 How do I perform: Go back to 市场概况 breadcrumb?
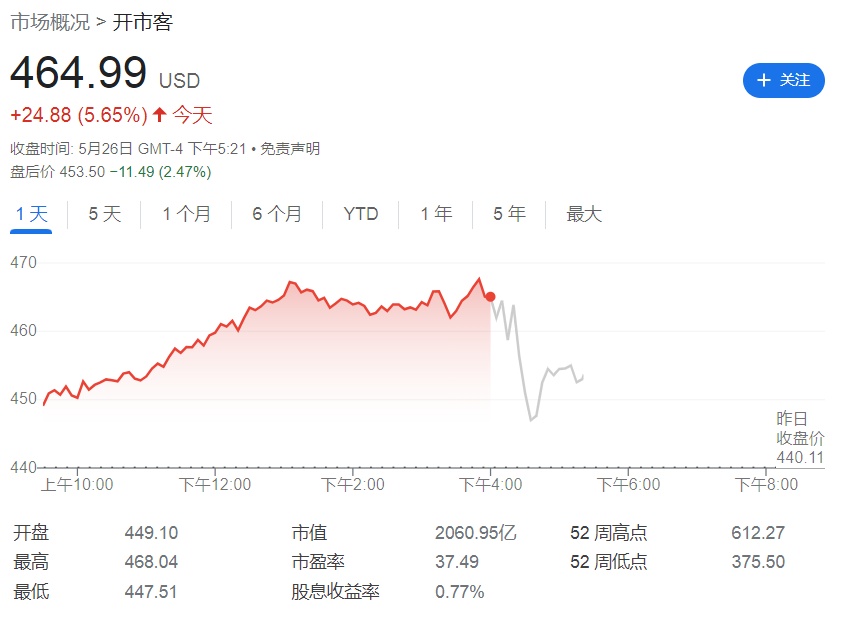coord(50,22)
